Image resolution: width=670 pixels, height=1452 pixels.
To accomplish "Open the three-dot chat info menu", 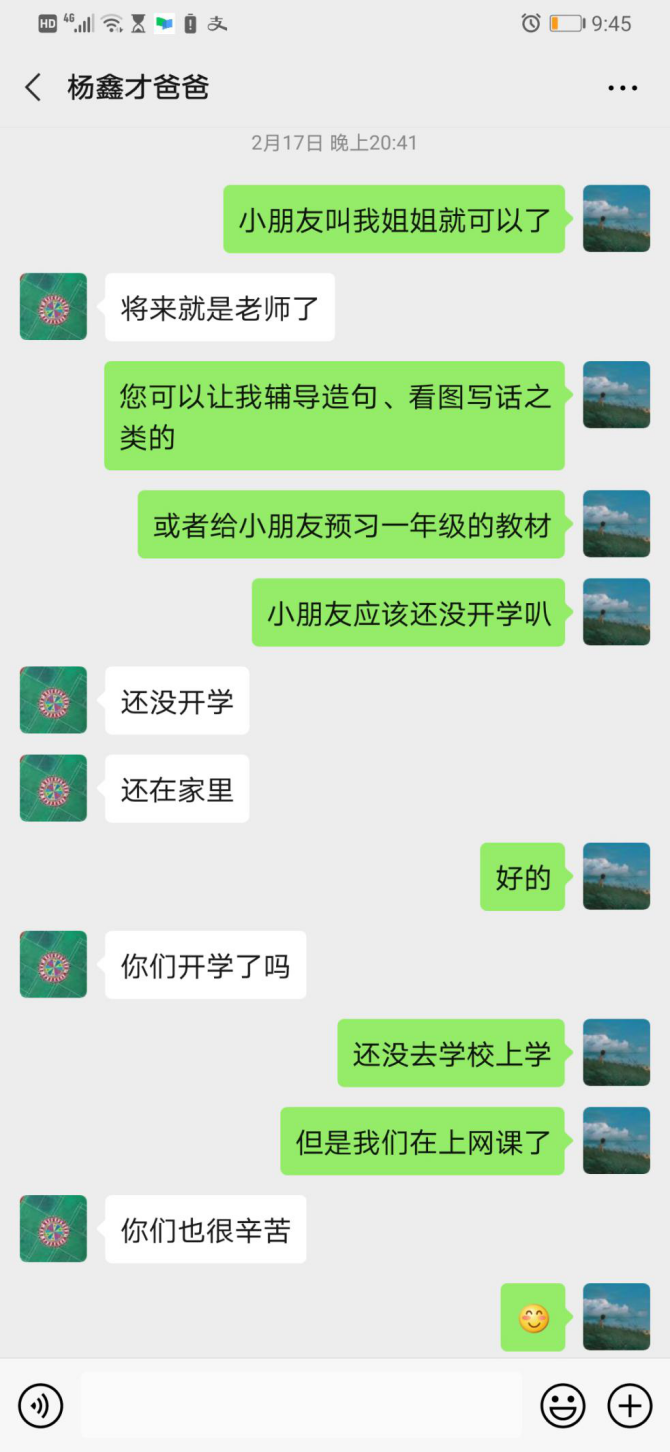I will [622, 88].
